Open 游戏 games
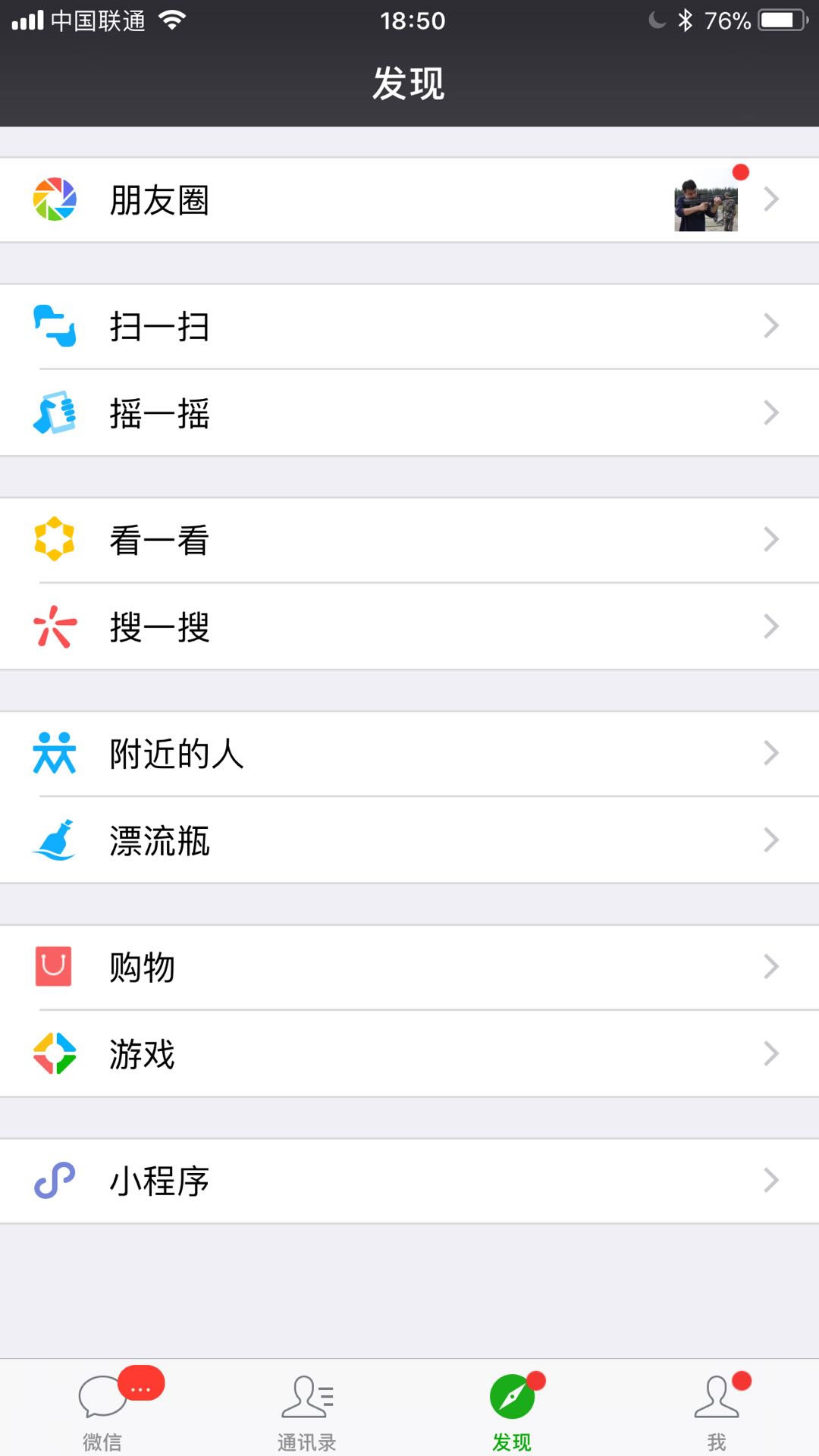 (409, 1053)
